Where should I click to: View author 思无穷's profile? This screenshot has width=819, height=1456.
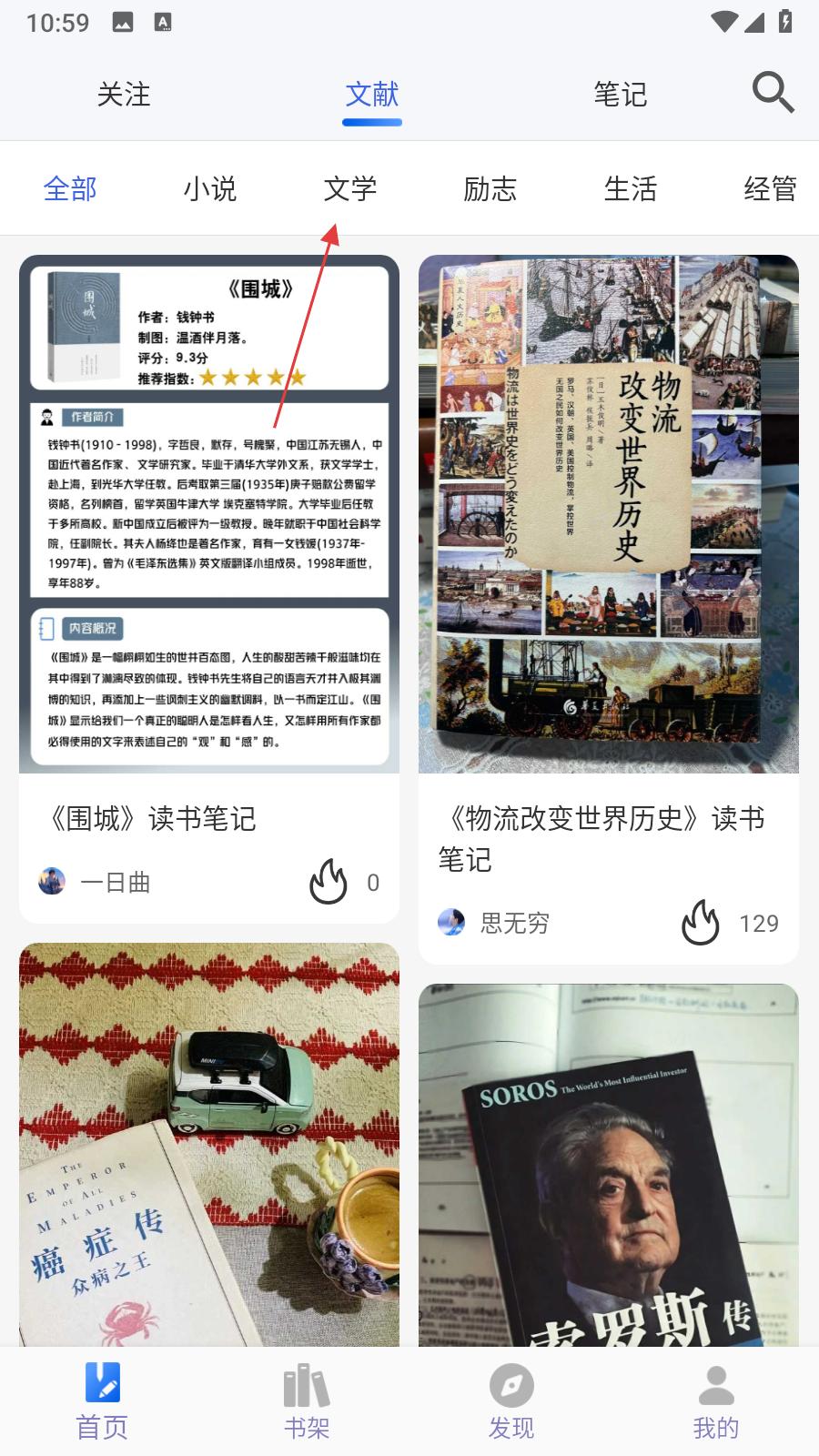(x=495, y=923)
